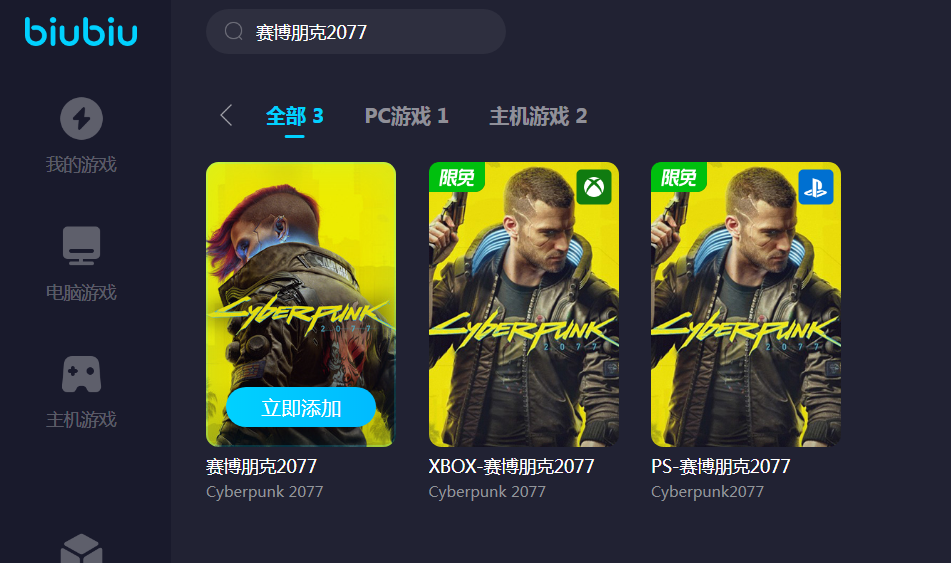Viewport: 951px width, 563px height.
Task: Open the PS-赛博朋克2077 game card
Action: point(745,304)
